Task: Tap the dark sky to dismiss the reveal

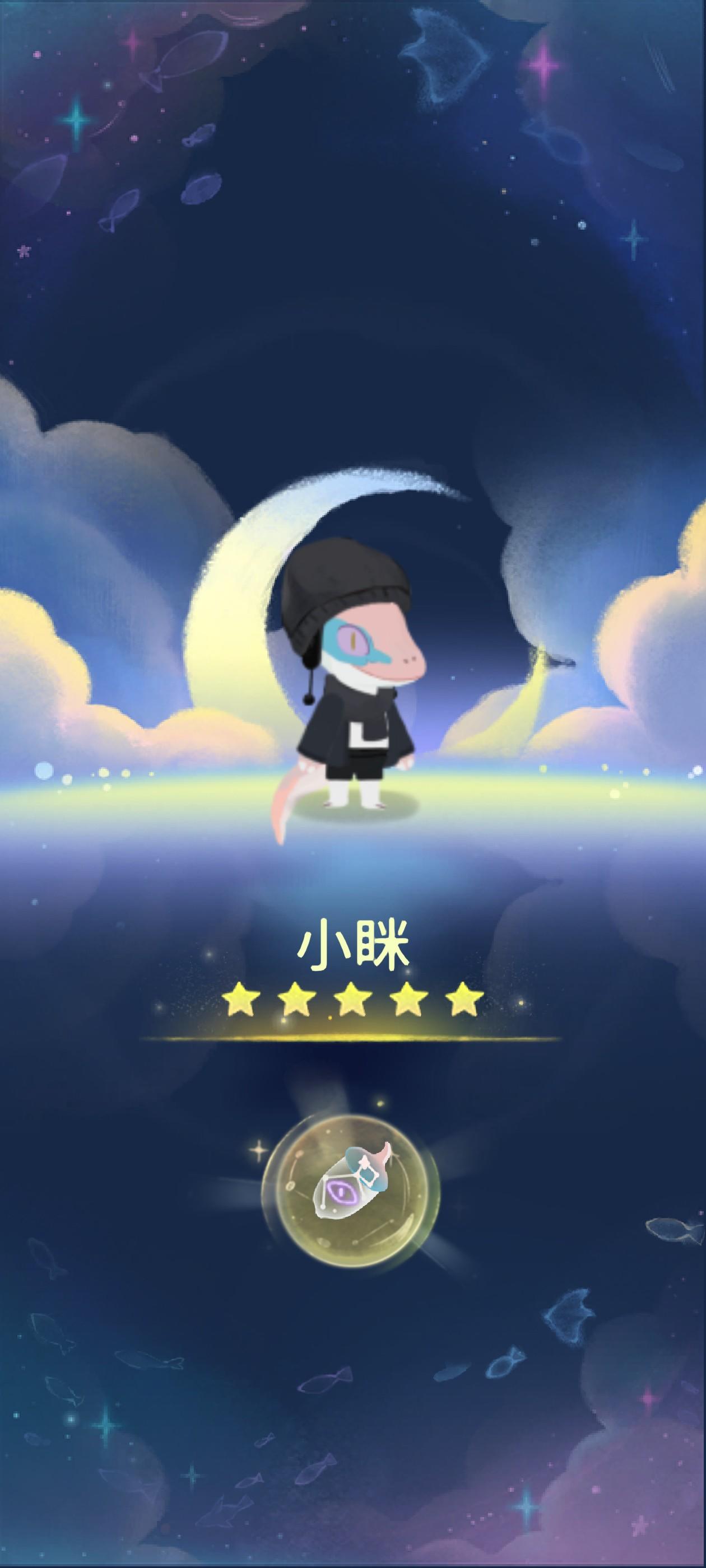Action: (x=354, y=304)
